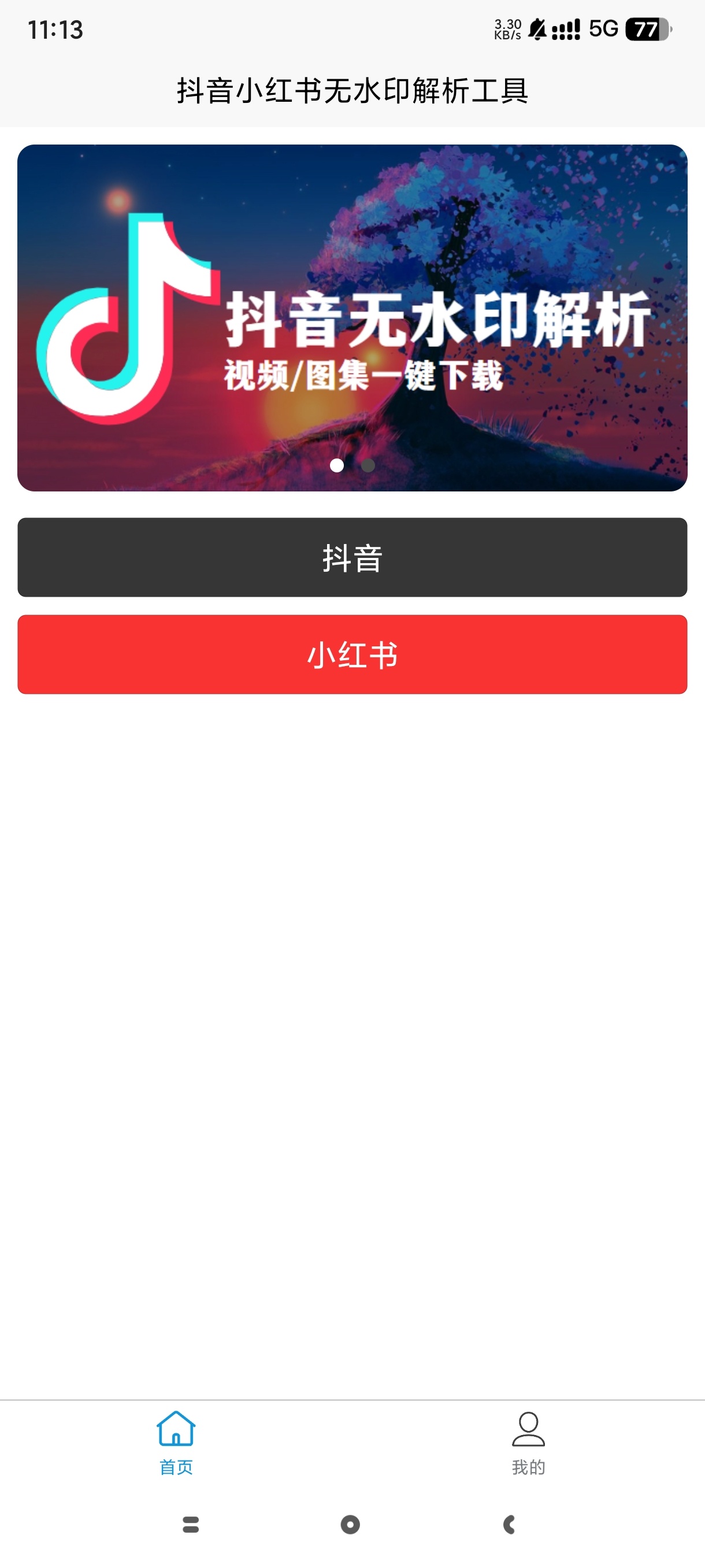Click the 5G network indicator

pyautogui.click(x=603, y=27)
